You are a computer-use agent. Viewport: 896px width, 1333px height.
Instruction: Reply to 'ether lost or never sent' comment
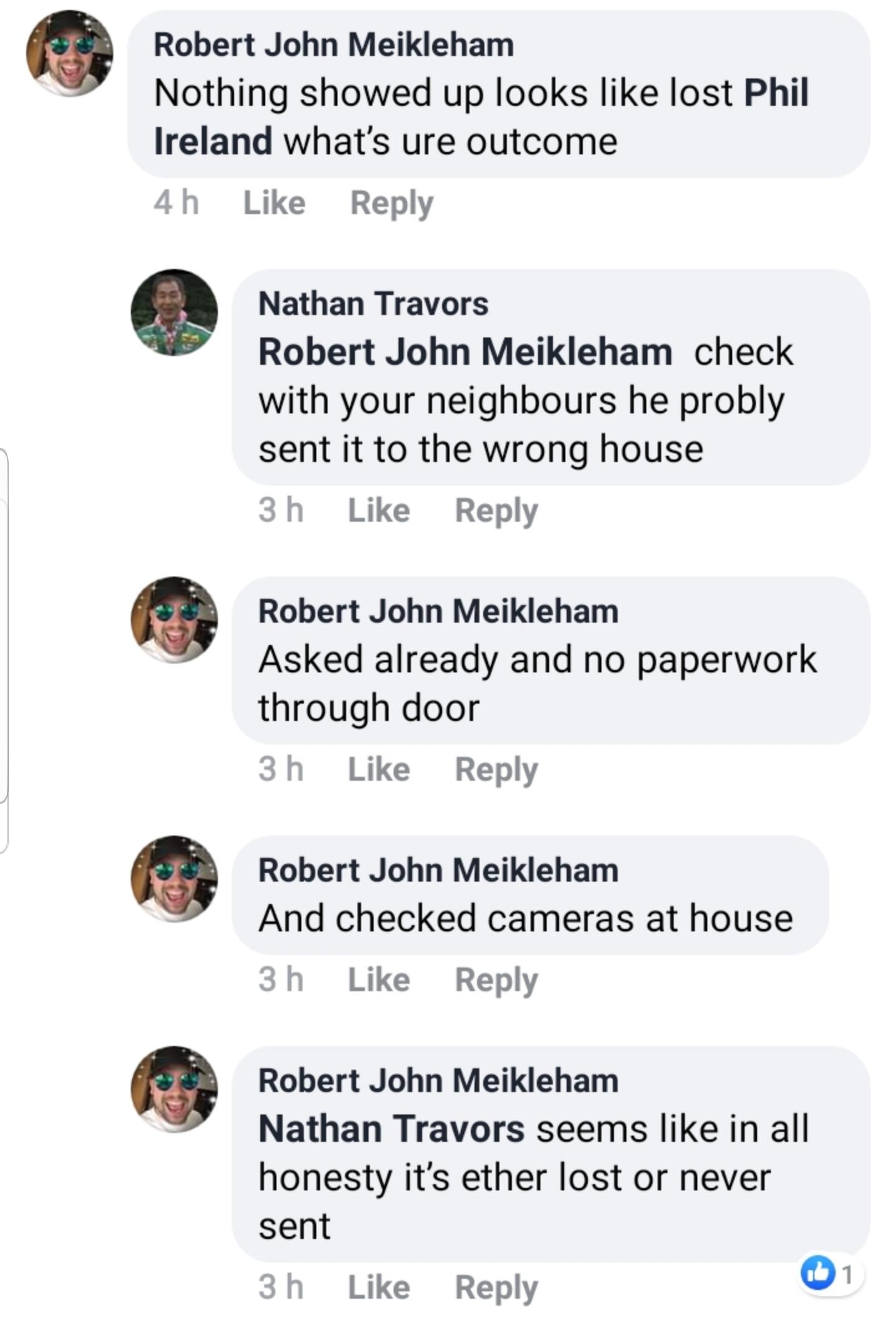tap(496, 1288)
